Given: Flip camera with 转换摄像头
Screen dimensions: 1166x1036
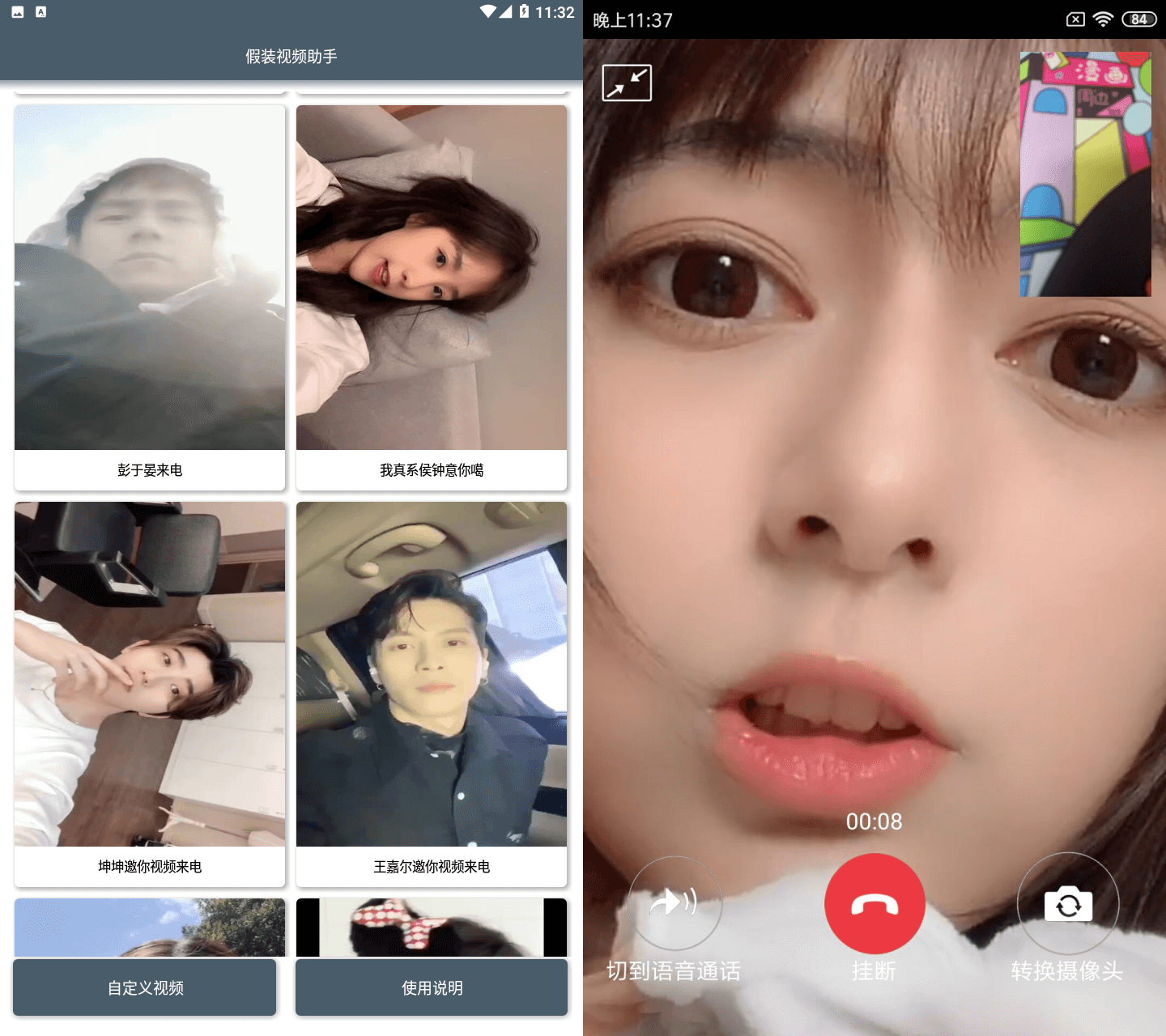Looking at the screenshot, I should click(1068, 903).
